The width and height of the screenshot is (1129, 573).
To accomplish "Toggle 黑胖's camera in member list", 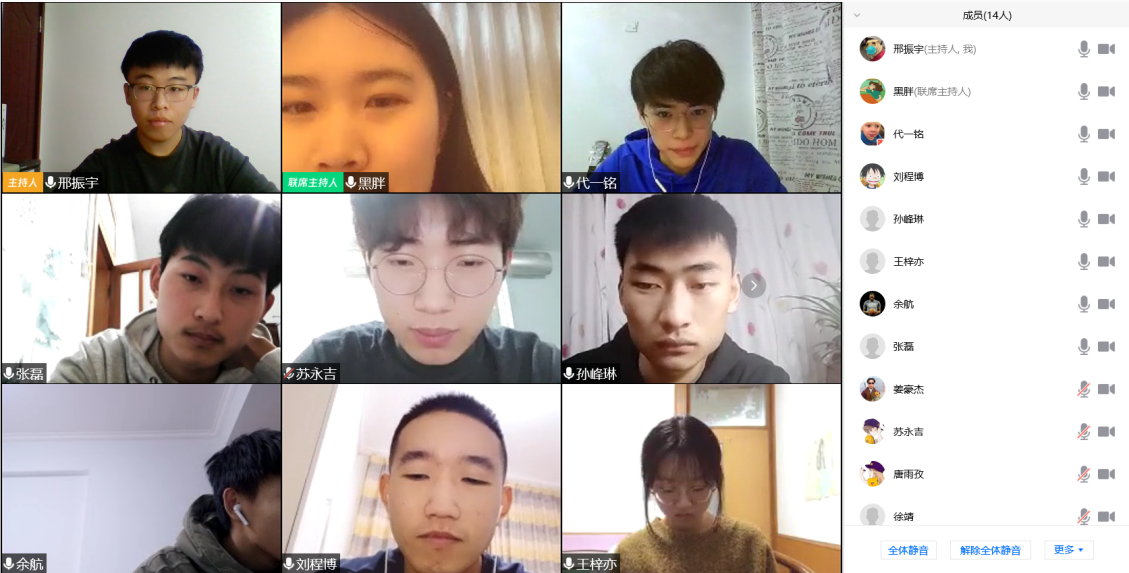I will pyautogui.click(x=1106, y=92).
